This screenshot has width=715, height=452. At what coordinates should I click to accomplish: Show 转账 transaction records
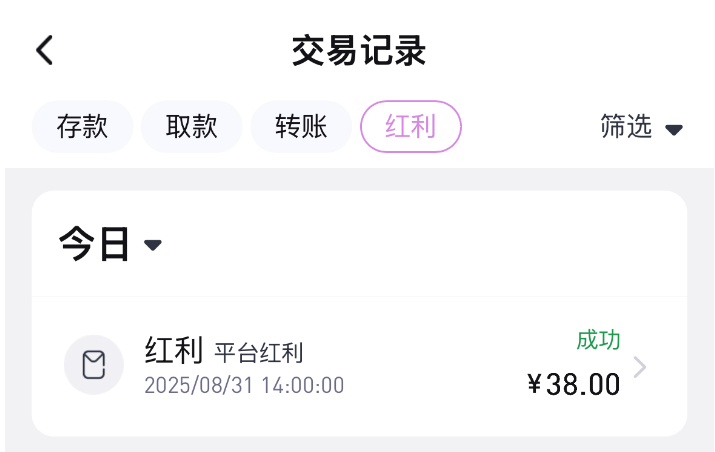point(301,127)
